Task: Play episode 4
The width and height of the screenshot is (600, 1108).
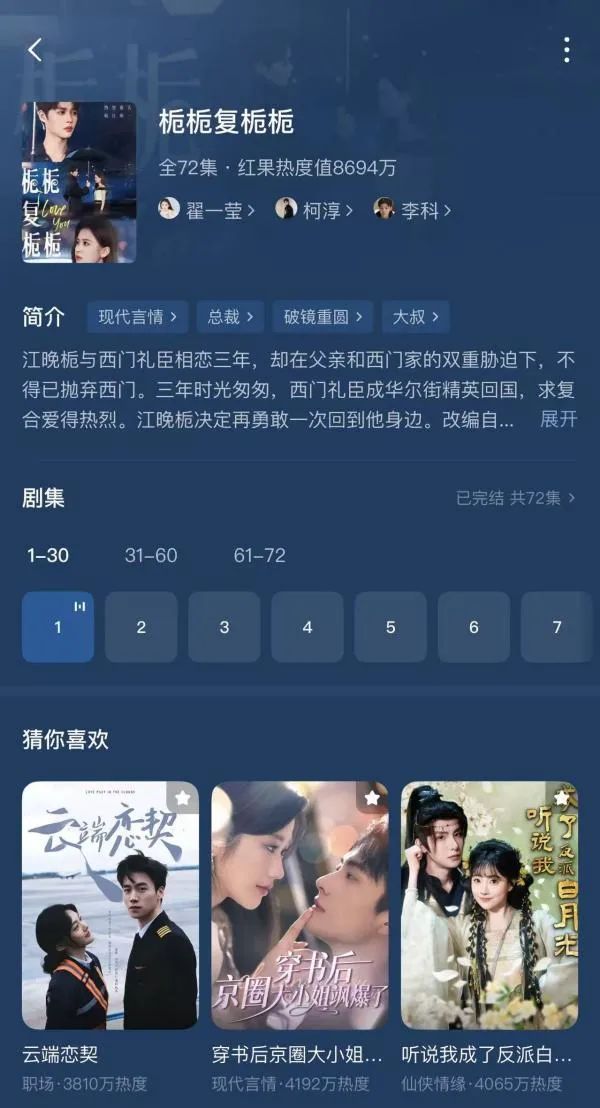Action: point(307,627)
